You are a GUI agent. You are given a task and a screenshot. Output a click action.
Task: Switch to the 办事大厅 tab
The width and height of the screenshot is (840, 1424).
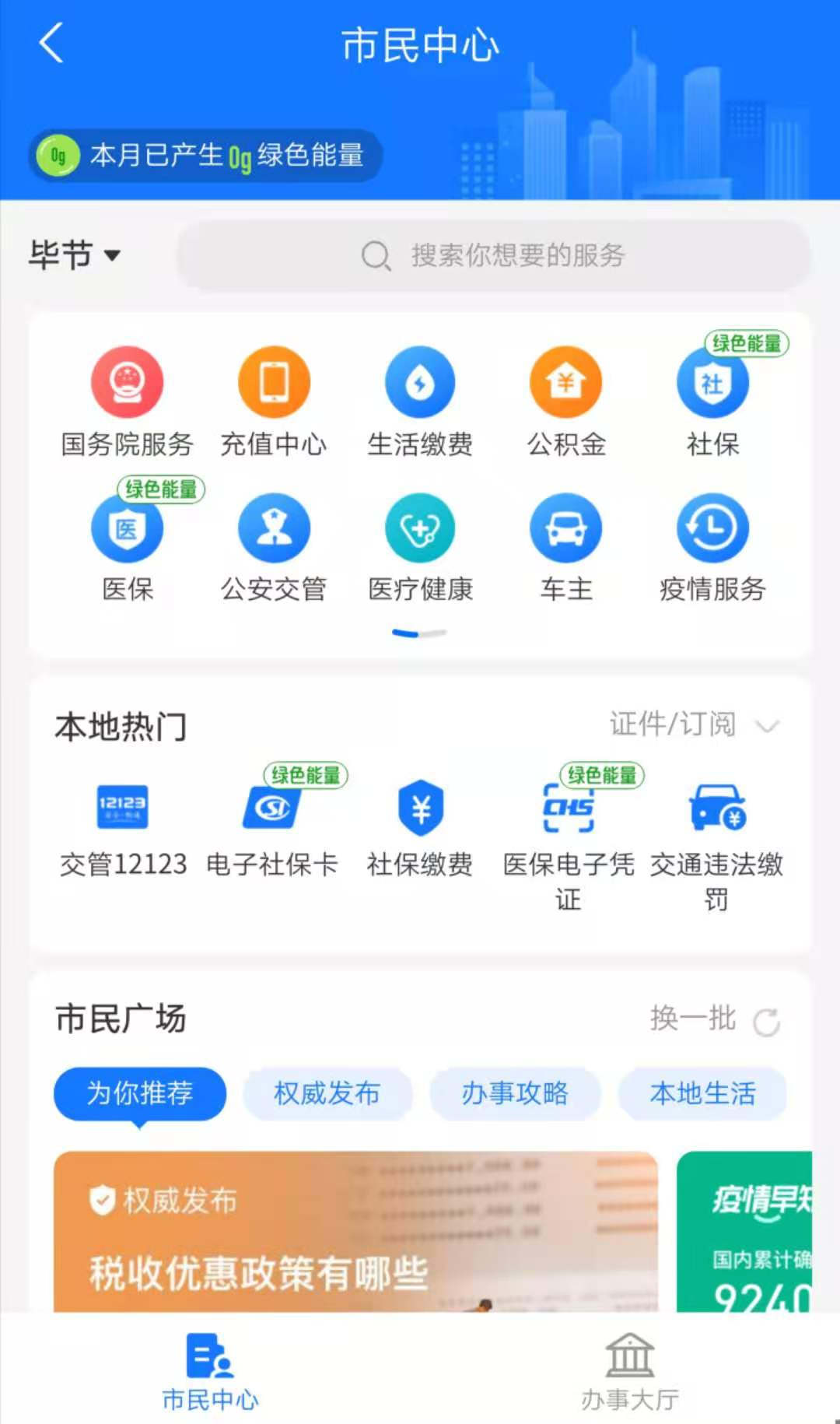(x=629, y=1373)
